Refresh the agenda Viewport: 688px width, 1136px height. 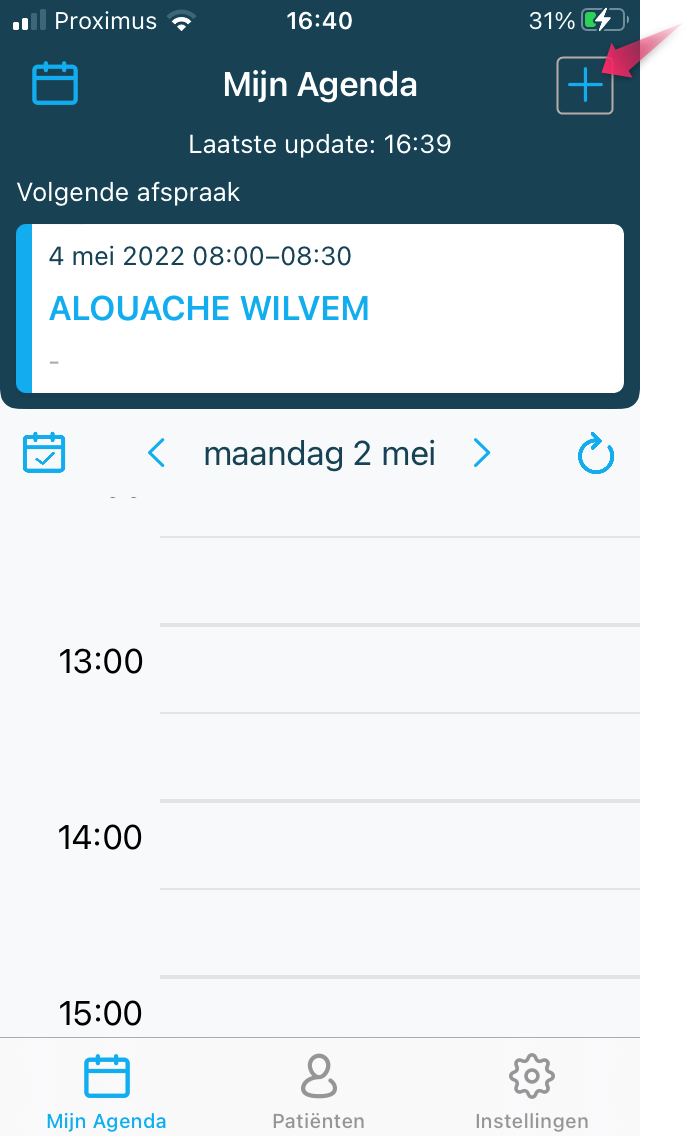click(595, 454)
